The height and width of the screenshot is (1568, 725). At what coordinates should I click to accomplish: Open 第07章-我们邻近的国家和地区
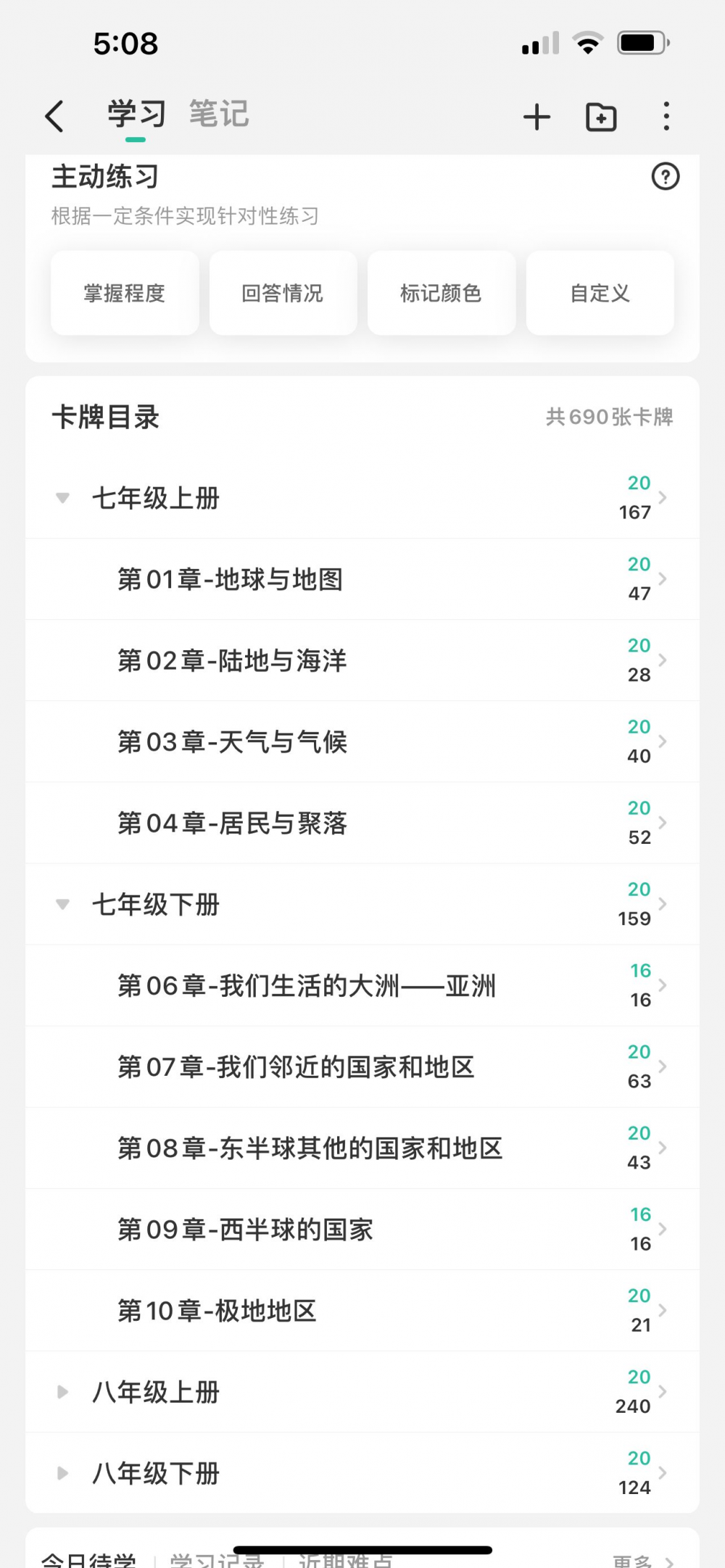(362, 1066)
